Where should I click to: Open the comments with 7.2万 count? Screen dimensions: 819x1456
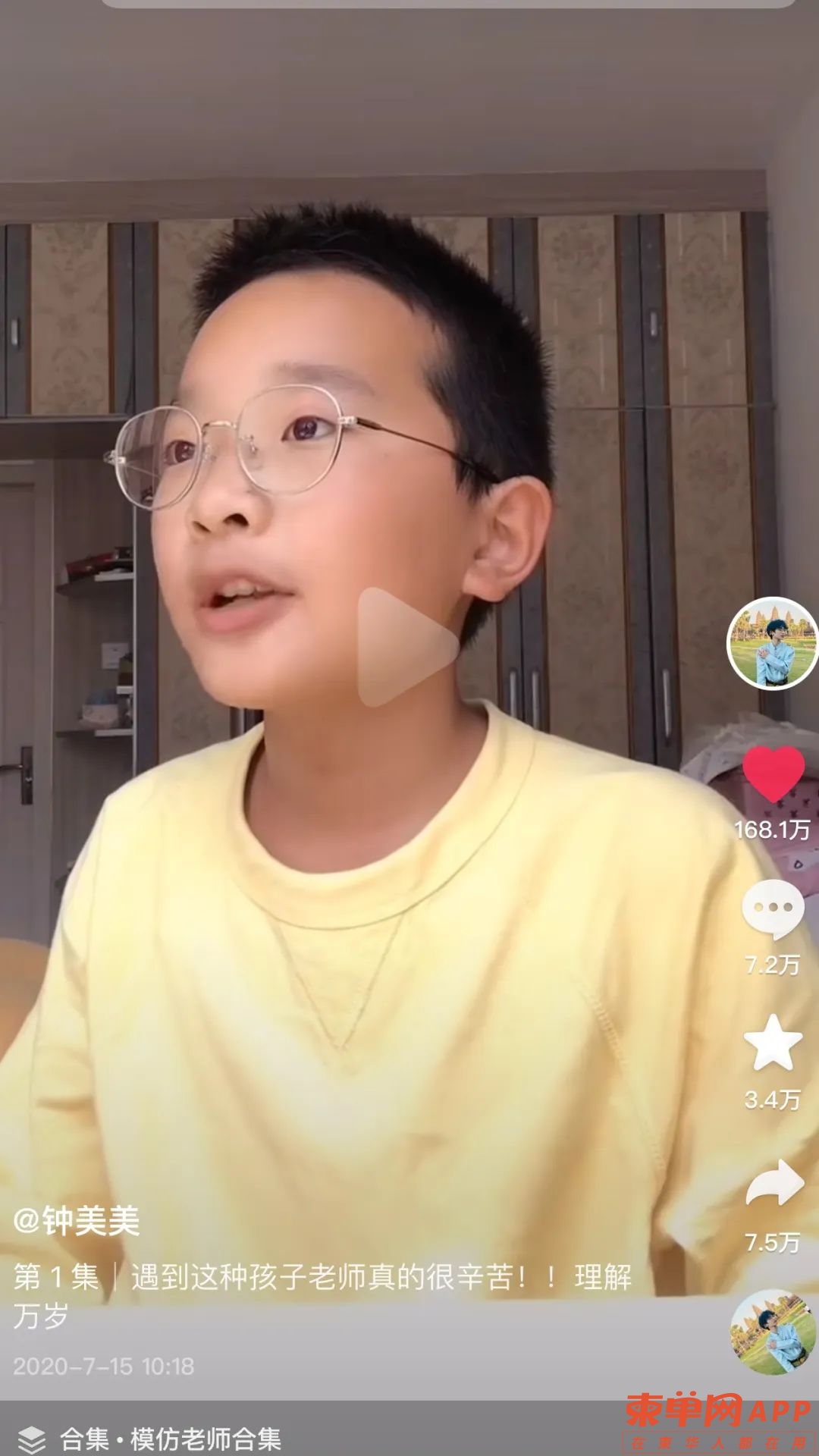point(773,909)
